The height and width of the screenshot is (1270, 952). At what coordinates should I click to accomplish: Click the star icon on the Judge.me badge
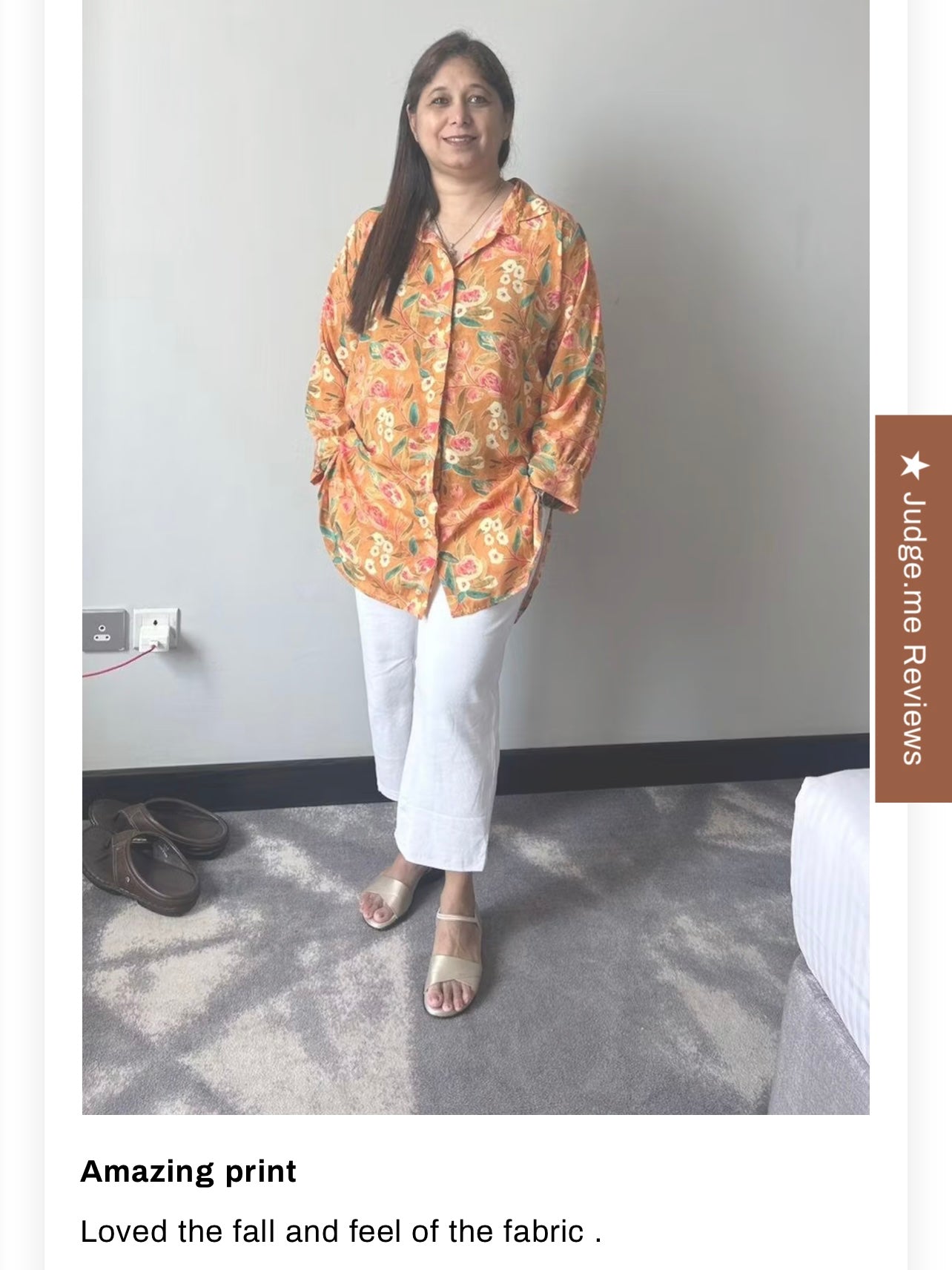pyautogui.click(x=915, y=464)
